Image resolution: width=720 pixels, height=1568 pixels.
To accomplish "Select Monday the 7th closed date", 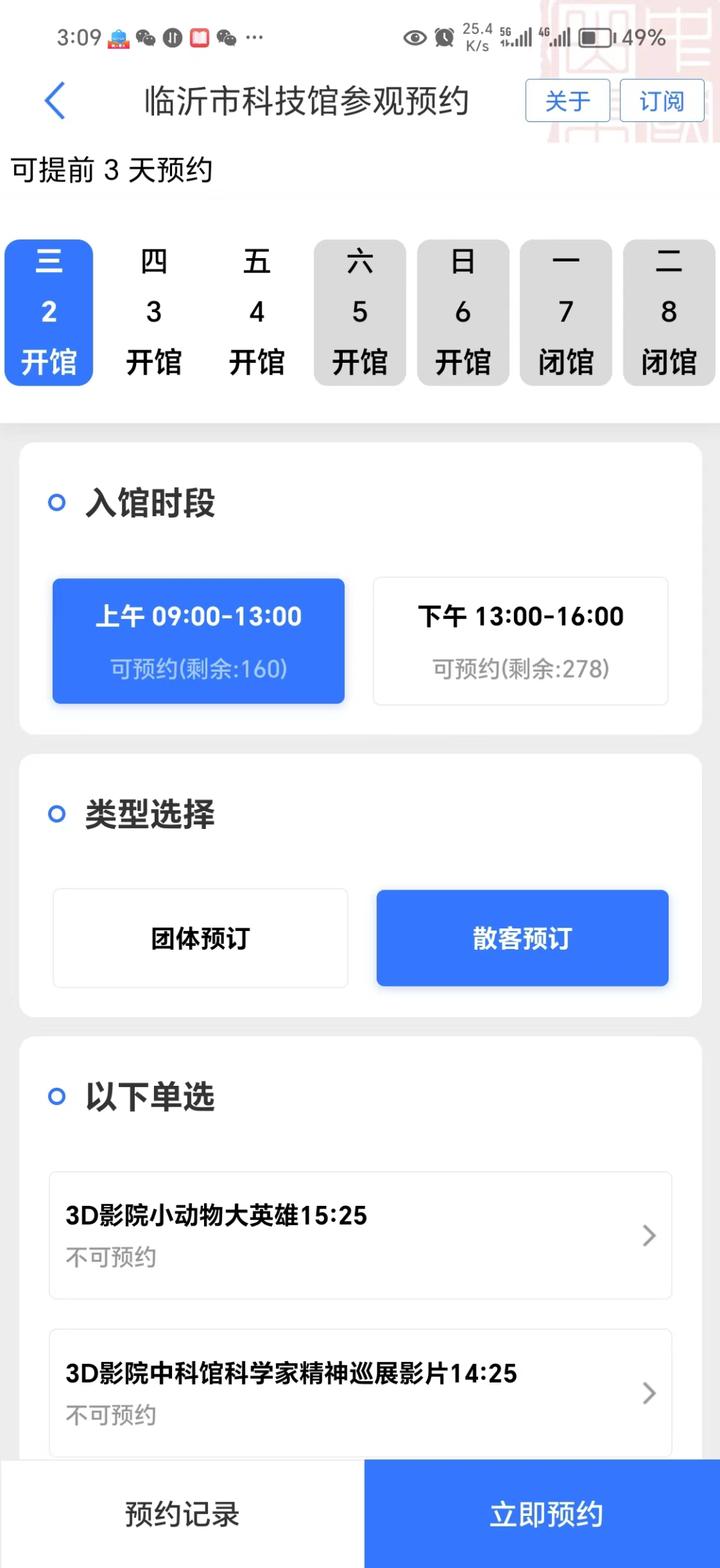I will pyautogui.click(x=566, y=312).
